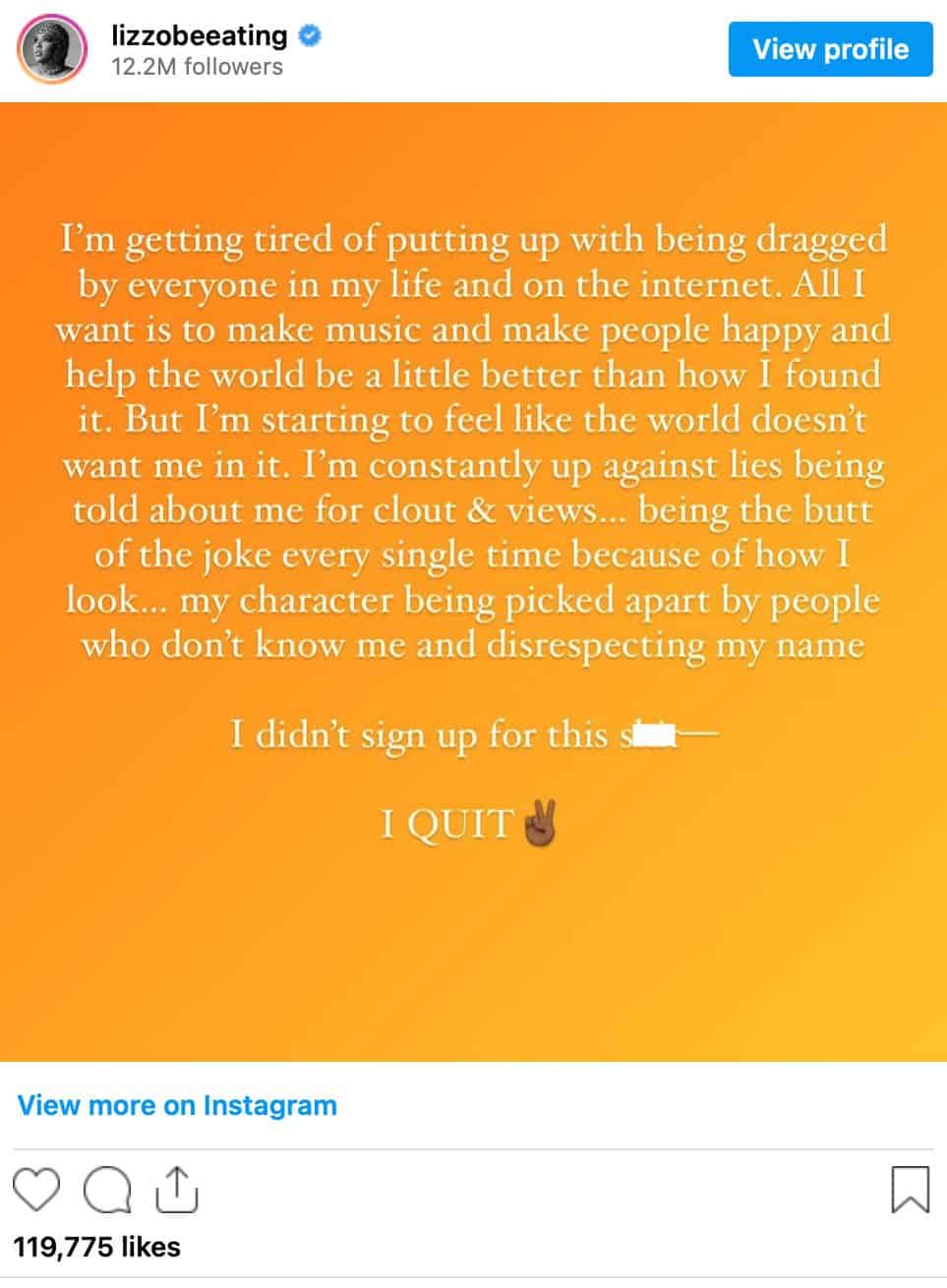Open comments with the speech bubble icon
Screen dimensions: 947x1288
click(107, 1189)
